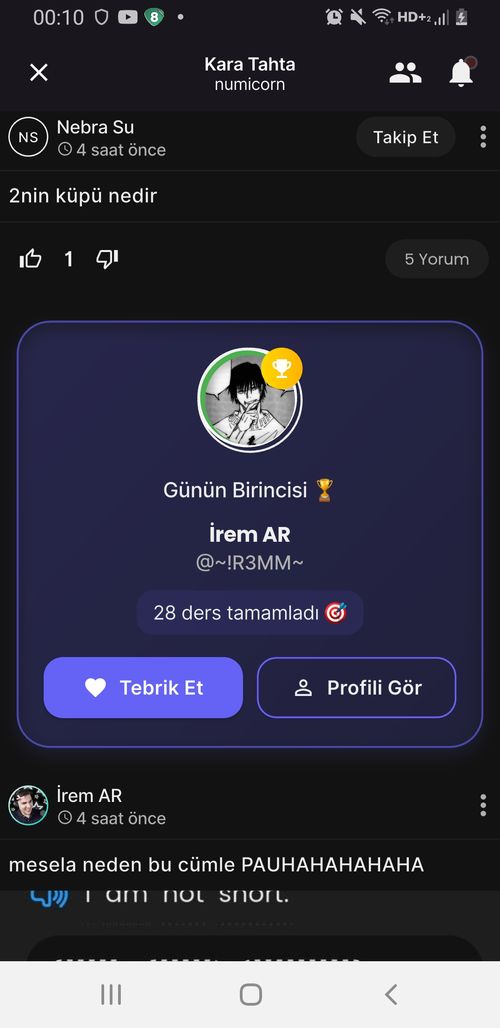View profile with Profili Gör
The height and width of the screenshot is (1028, 500).
point(356,687)
